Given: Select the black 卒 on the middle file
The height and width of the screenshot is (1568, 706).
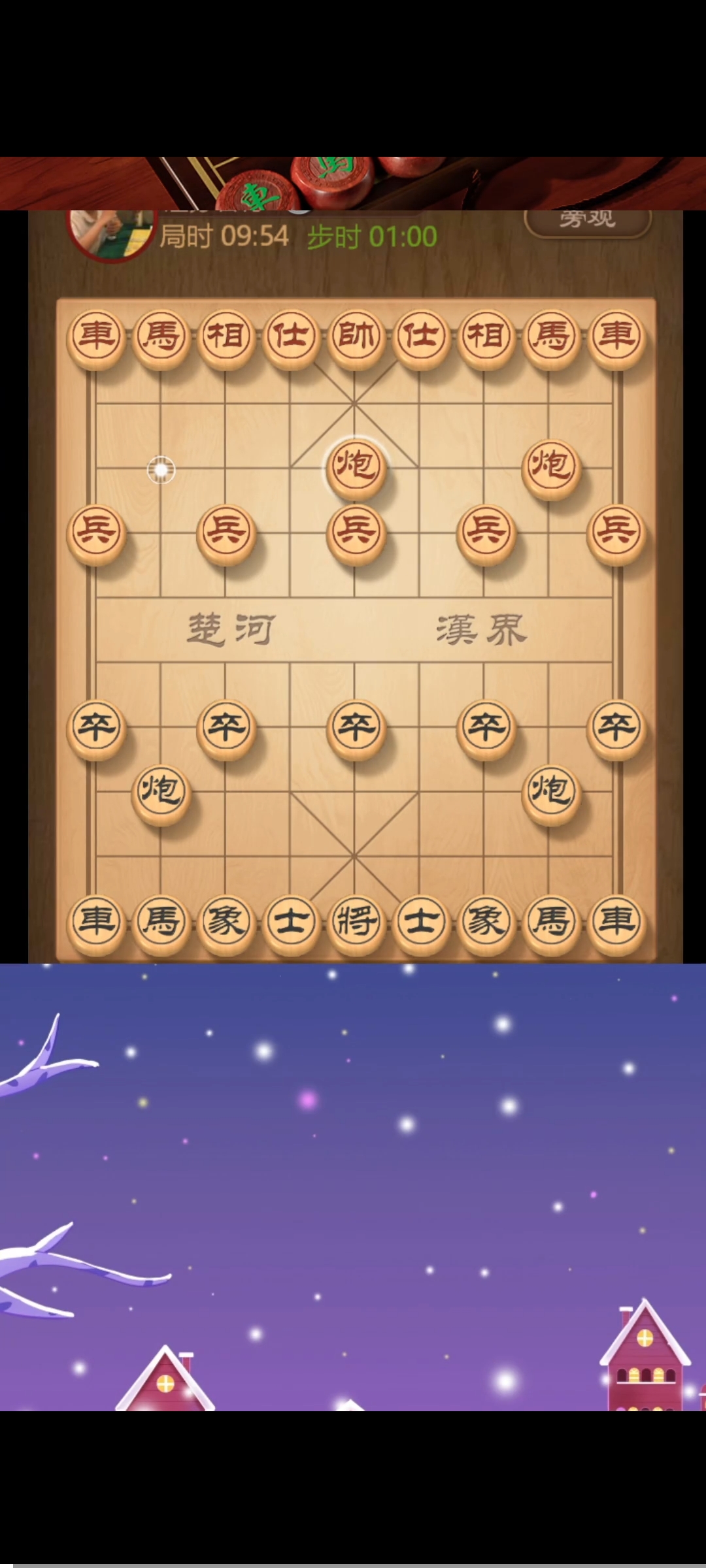Looking at the screenshot, I should point(356,726).
